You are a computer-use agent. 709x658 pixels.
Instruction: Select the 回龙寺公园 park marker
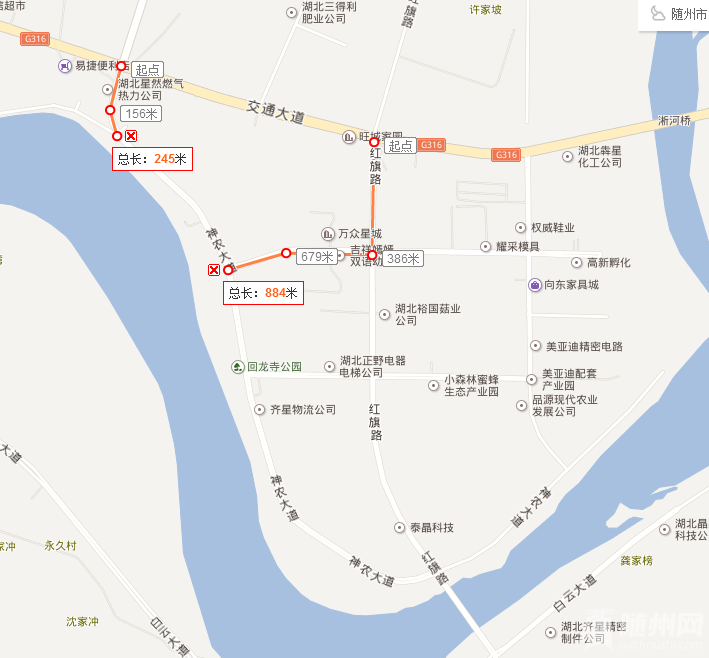pos(237,367)
